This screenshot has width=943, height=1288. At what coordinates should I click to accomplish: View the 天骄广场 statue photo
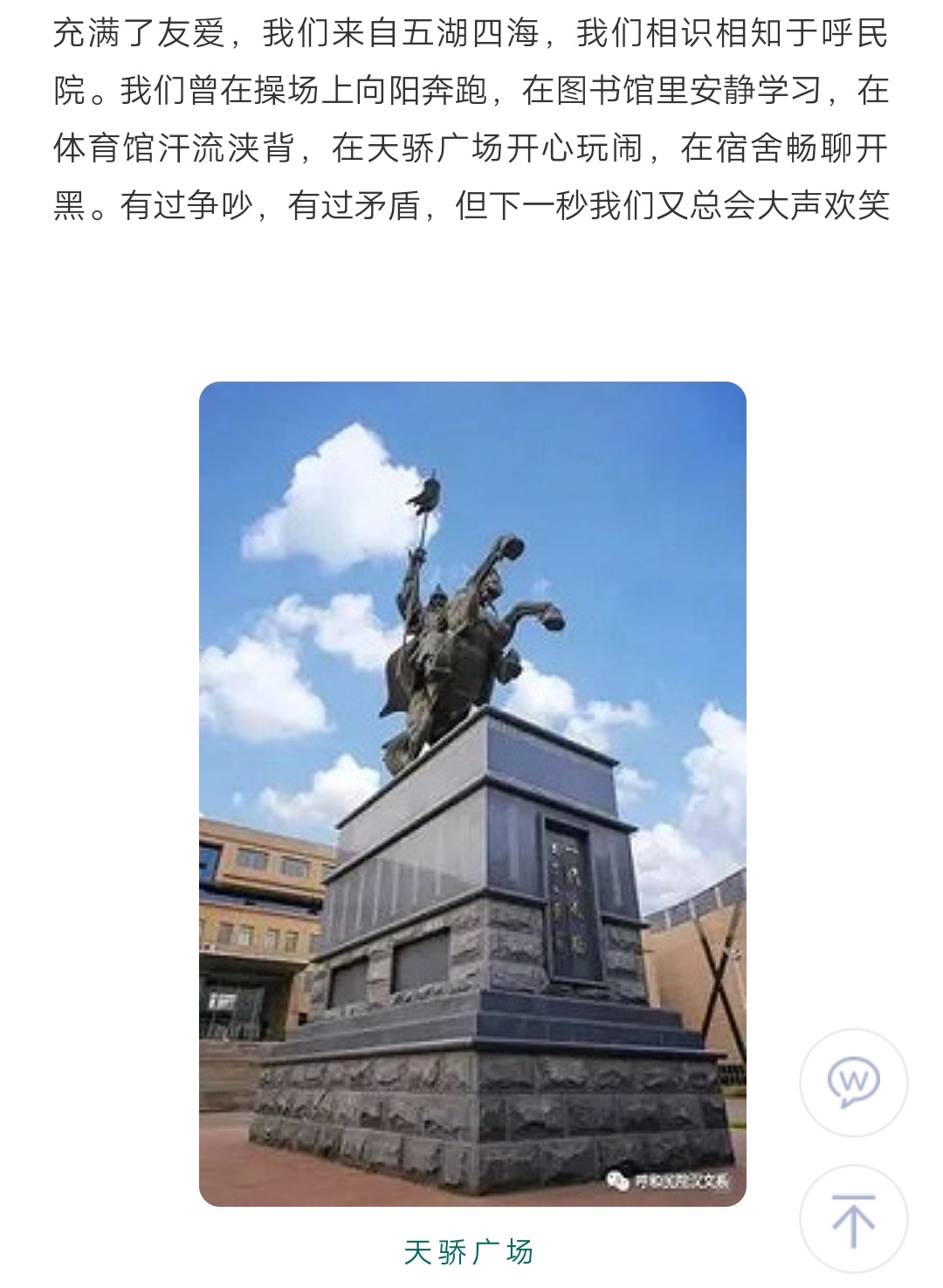(472, 793)
